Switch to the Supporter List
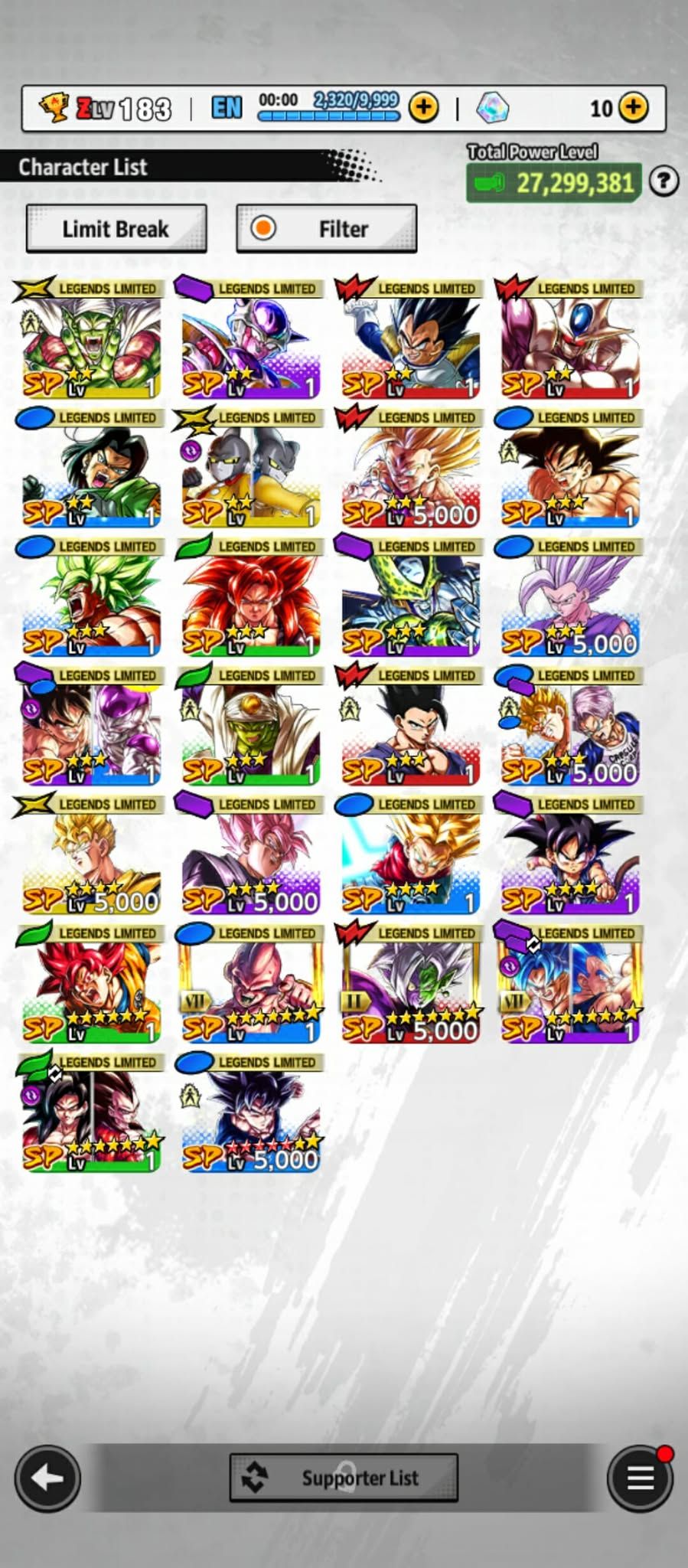The image size is (688, 1568). [344, 1478]
